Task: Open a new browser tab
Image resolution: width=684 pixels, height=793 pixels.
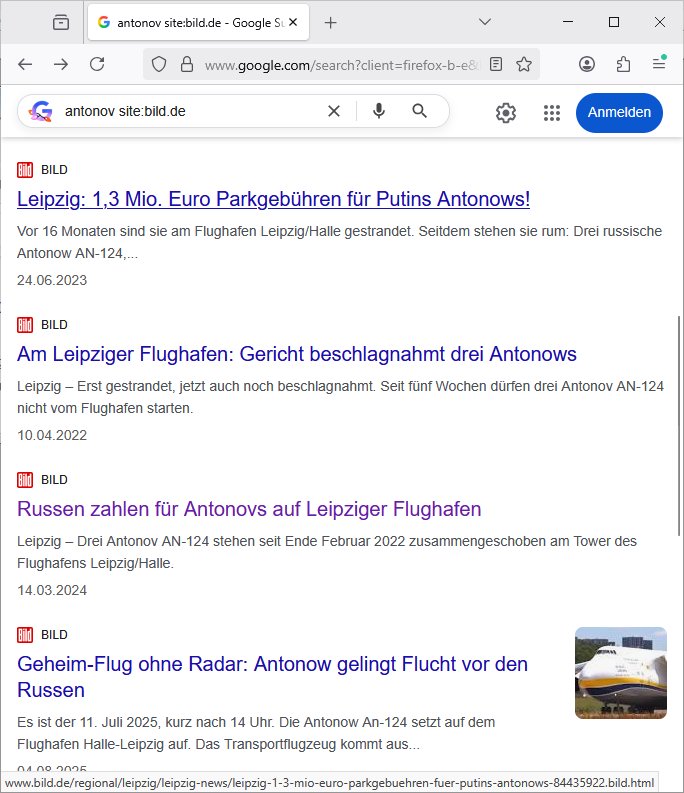Action: [x=331, y=22]
